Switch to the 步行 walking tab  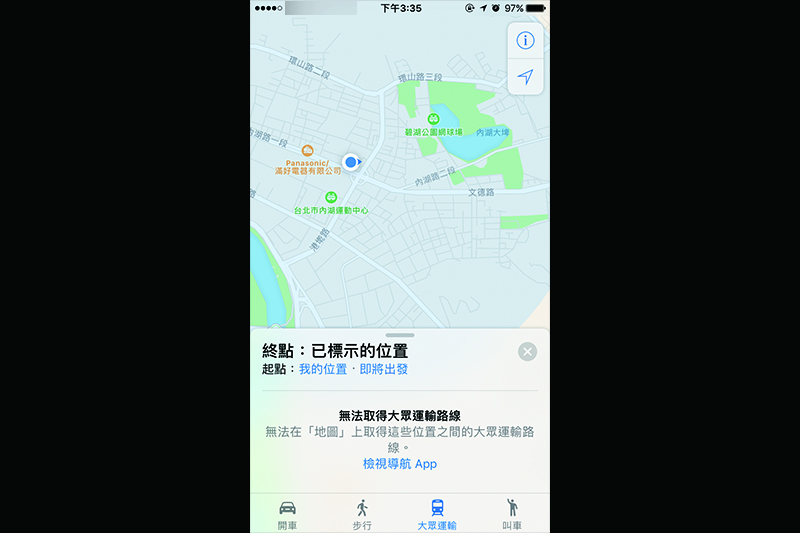click(x=362, y=513)
